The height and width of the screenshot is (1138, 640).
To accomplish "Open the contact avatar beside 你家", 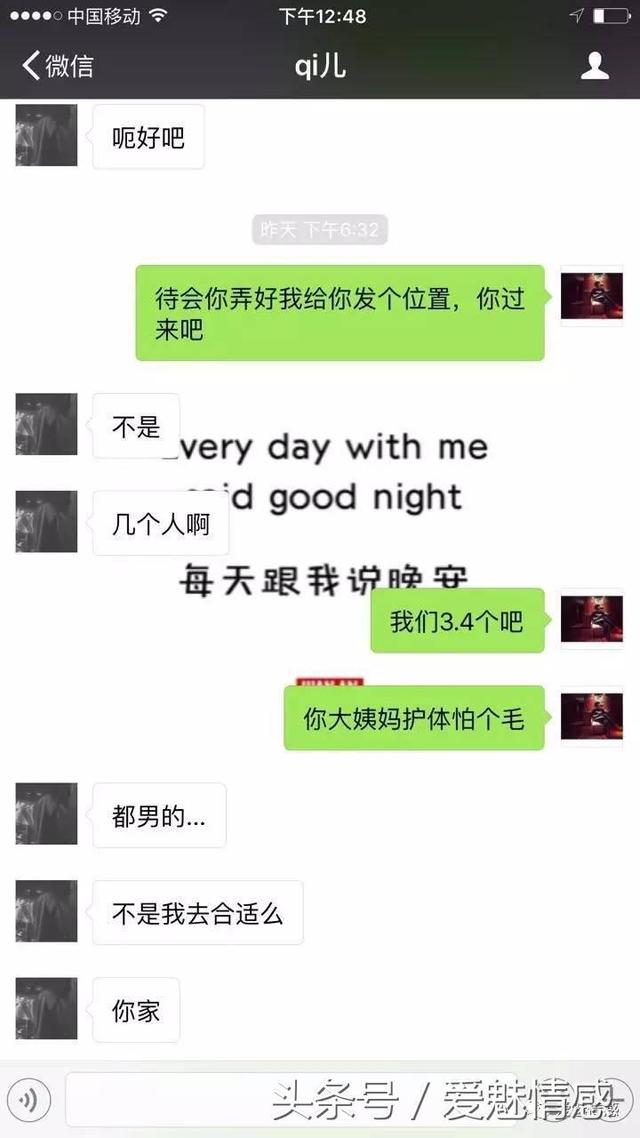I will (46, 1009).
